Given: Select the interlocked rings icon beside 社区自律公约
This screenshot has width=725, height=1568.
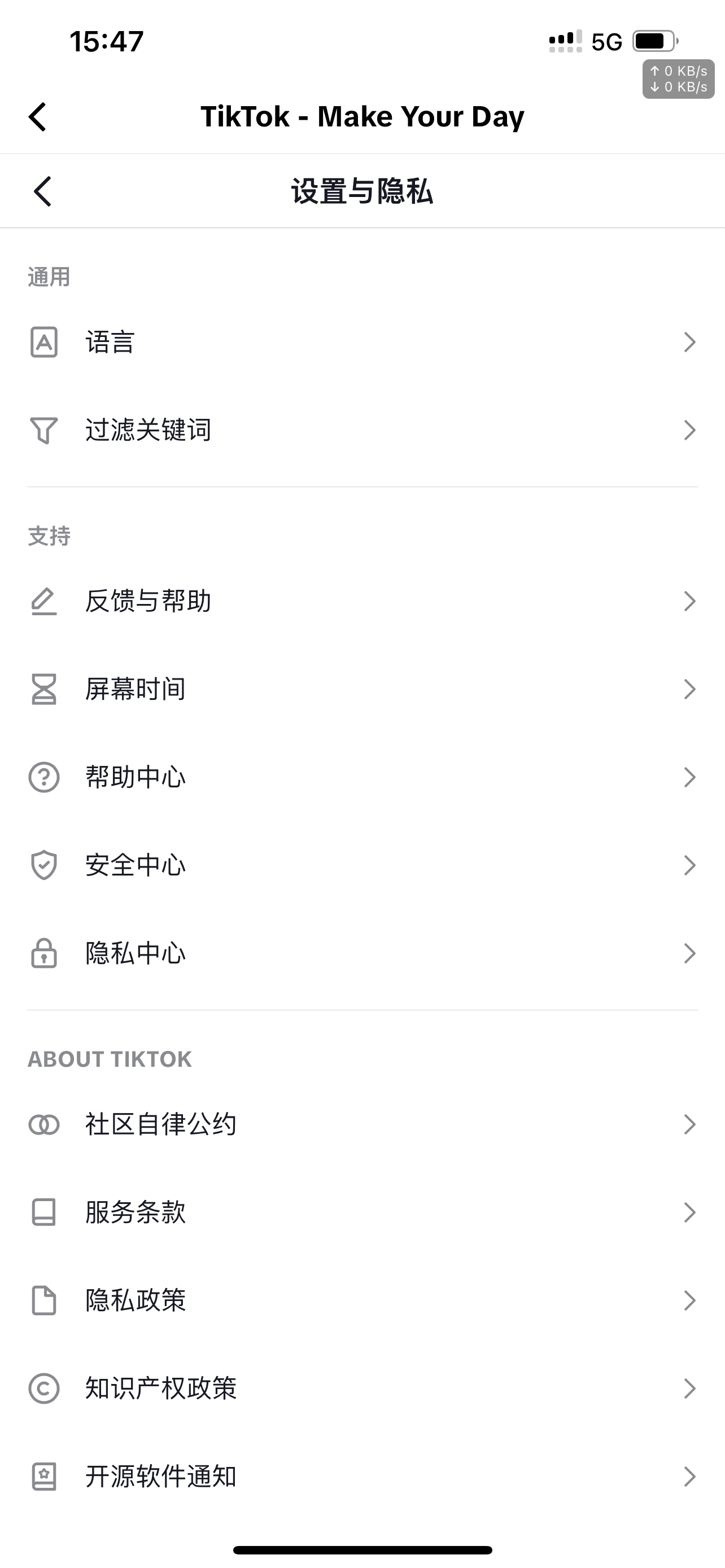Looking at the screenshot, I should (x=43, y=1124).
